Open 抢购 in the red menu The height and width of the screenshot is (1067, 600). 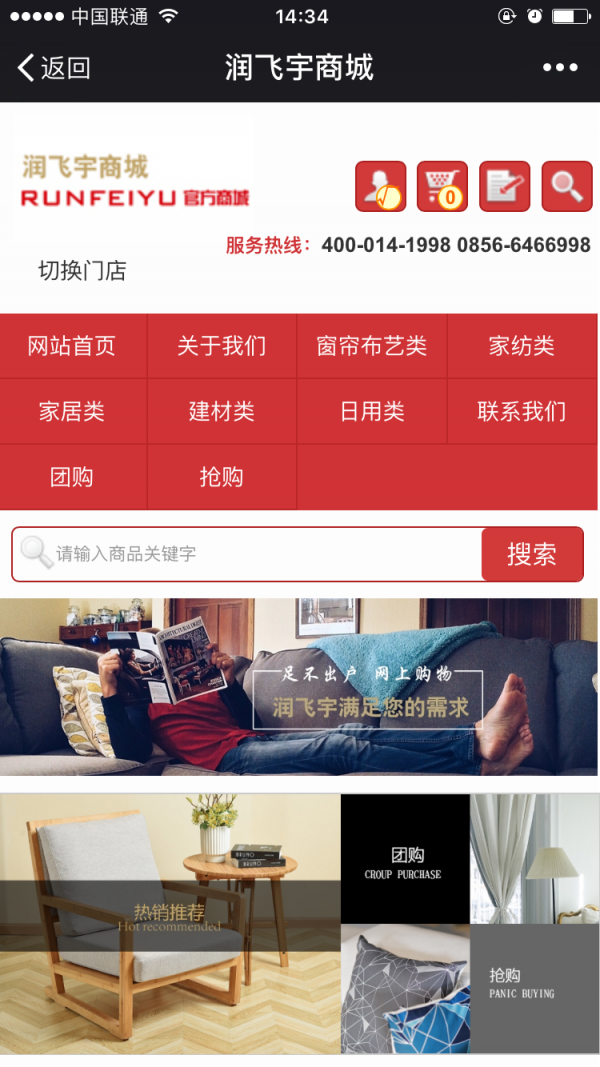(222, 477)
